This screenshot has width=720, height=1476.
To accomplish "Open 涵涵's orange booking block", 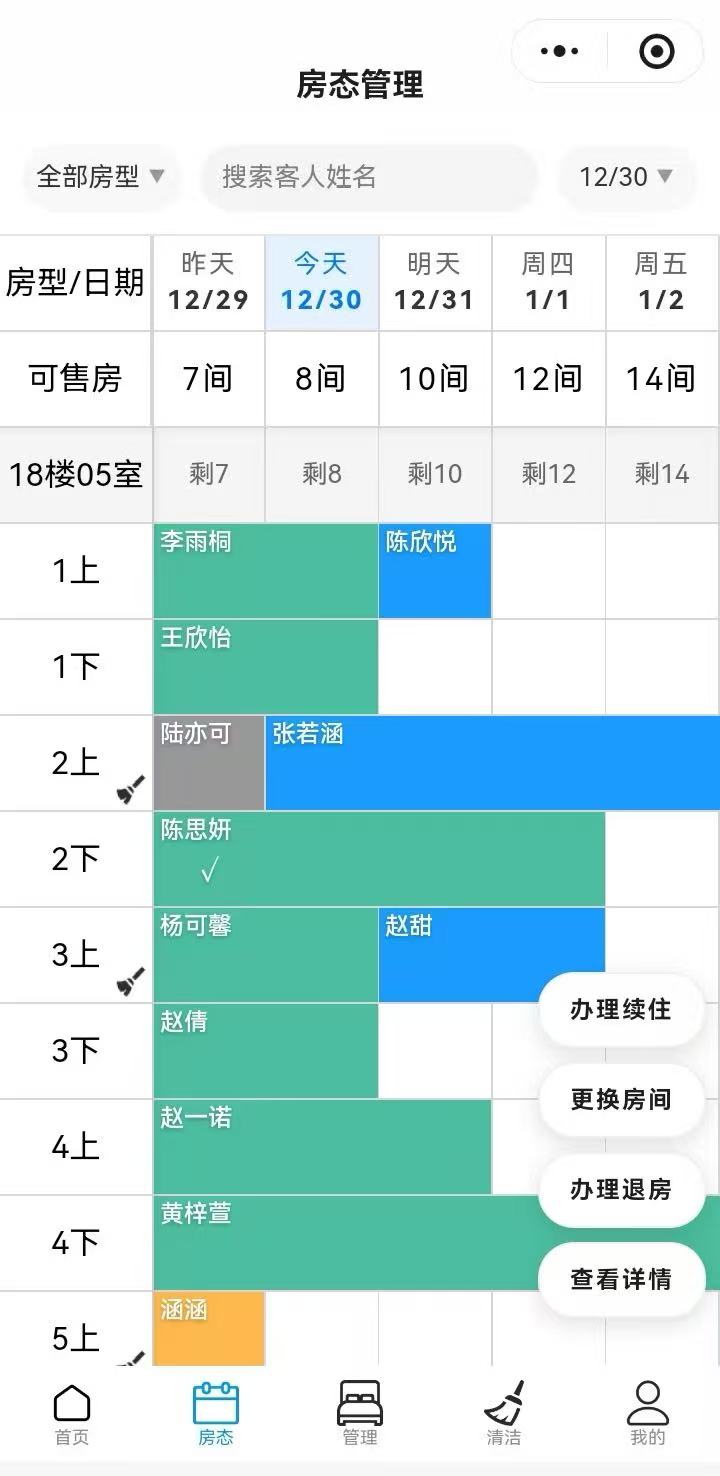I will (209, 1328).
